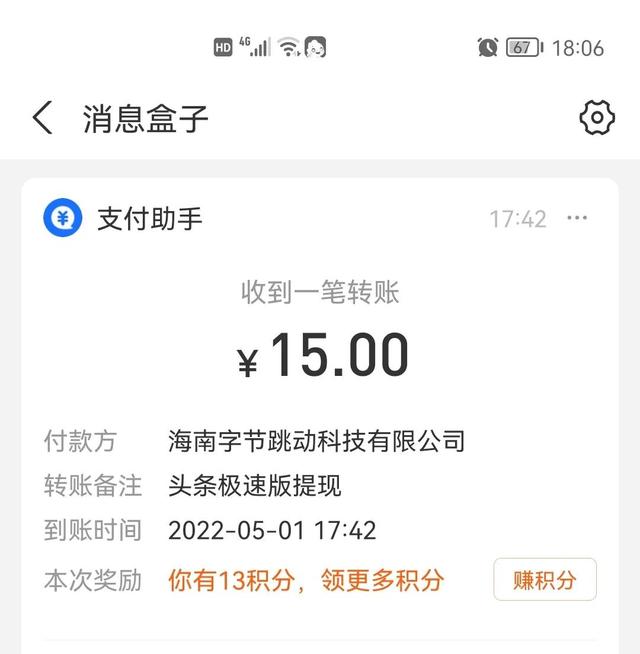Screen dimensions: 640x654
Task: Open message box settings gear
Action: pos(597,118)
